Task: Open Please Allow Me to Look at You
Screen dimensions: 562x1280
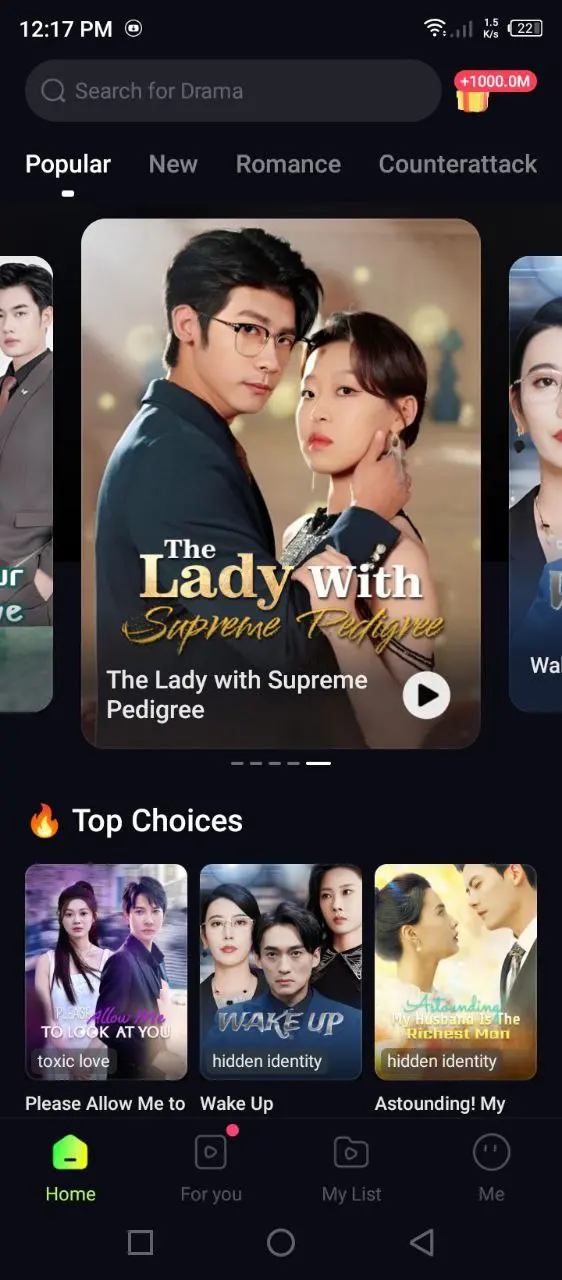Action: pyautogui.click(x=106, y=972)
